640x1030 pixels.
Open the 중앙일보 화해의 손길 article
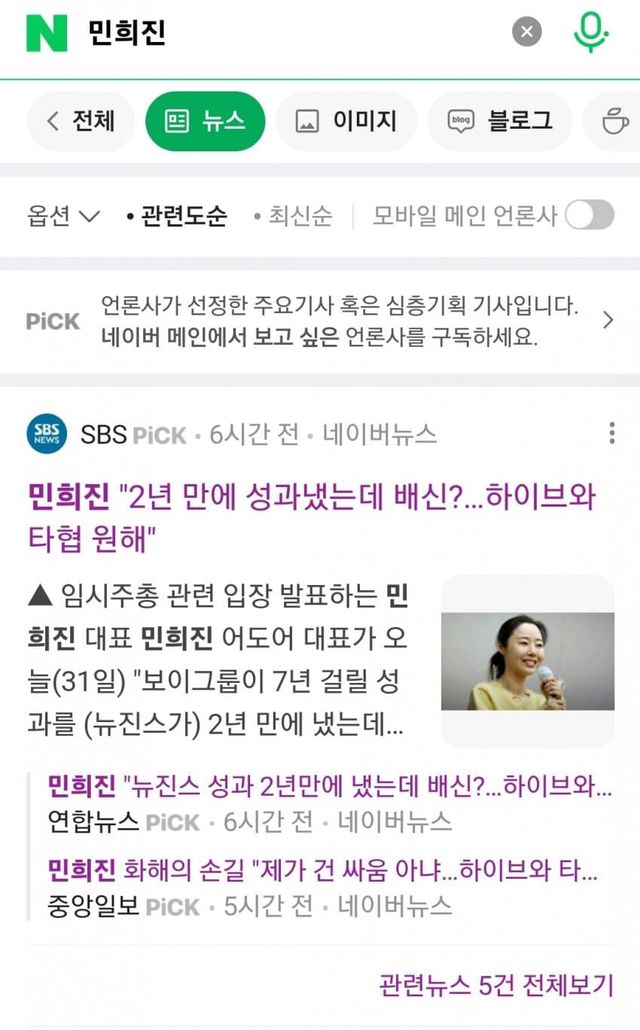tap(322, 871)
